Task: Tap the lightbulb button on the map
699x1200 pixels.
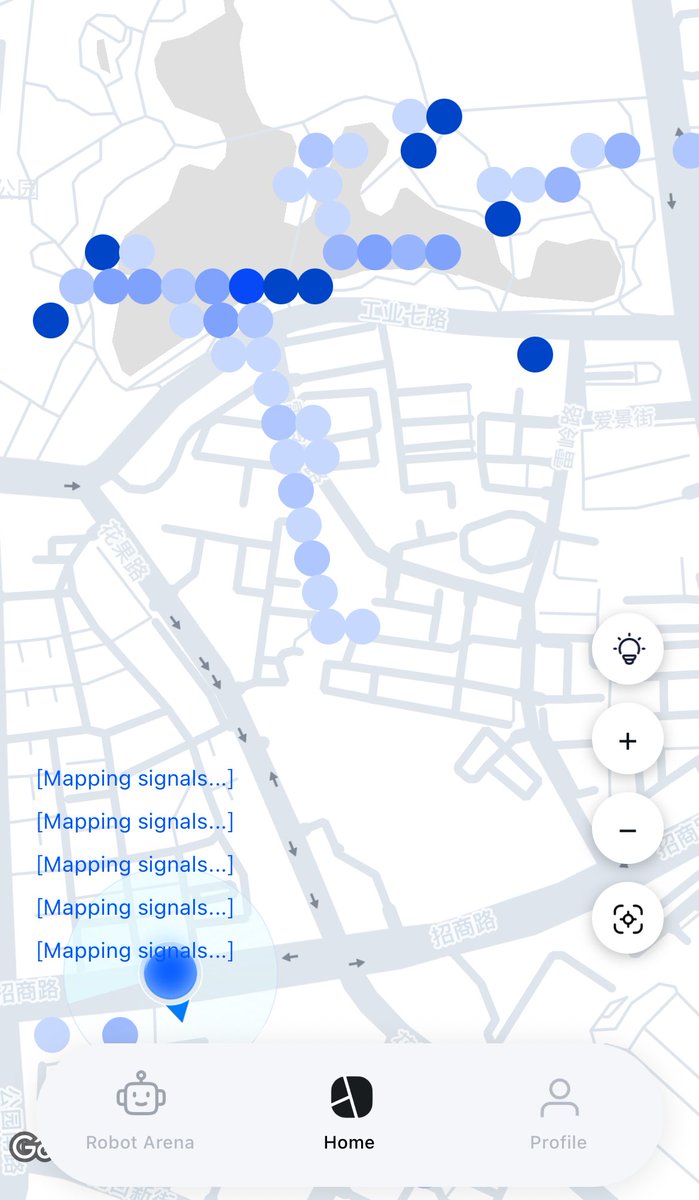Action: click(x=627, y=649)
